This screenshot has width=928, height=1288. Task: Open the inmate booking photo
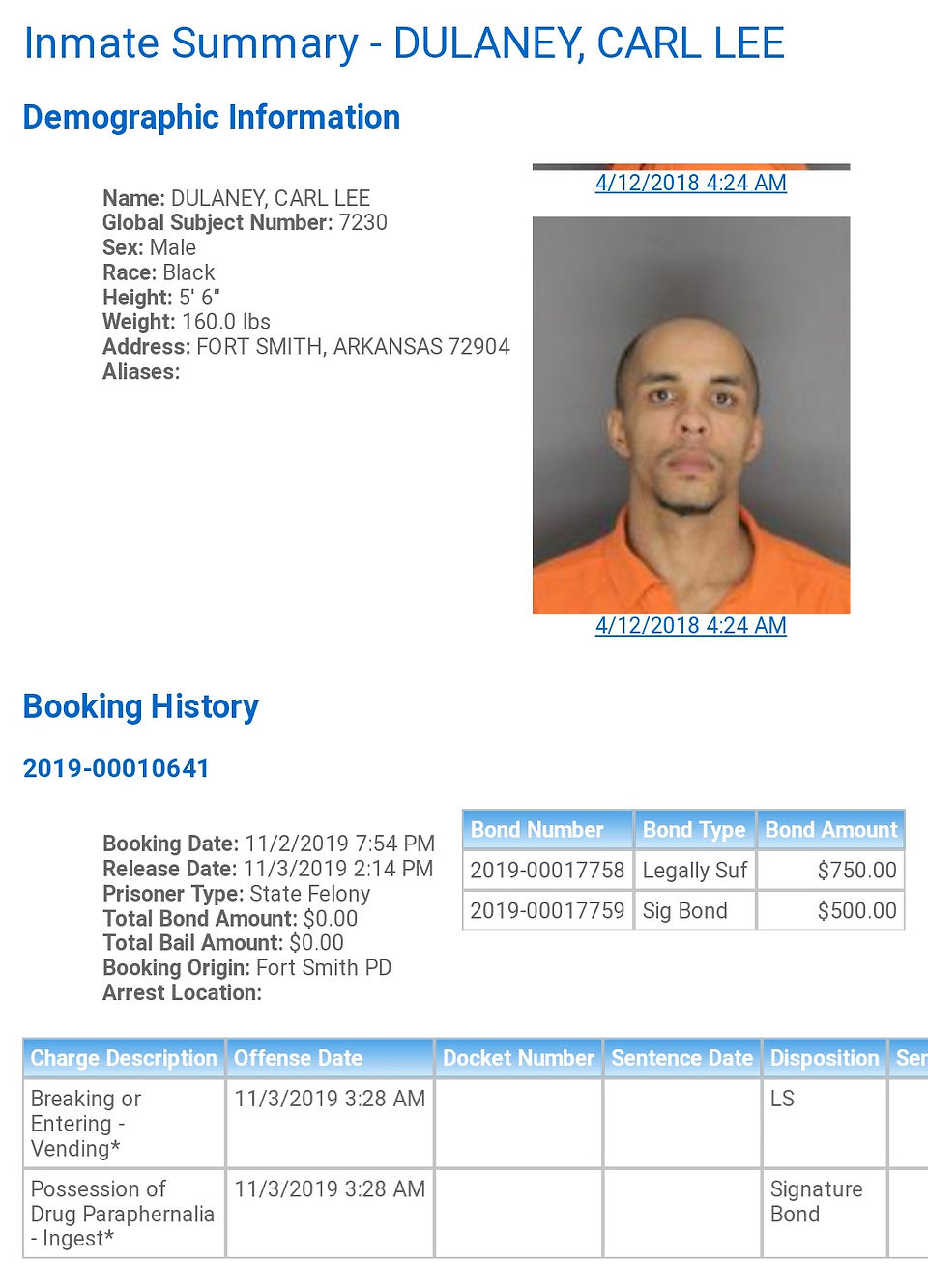click(691, 415)
